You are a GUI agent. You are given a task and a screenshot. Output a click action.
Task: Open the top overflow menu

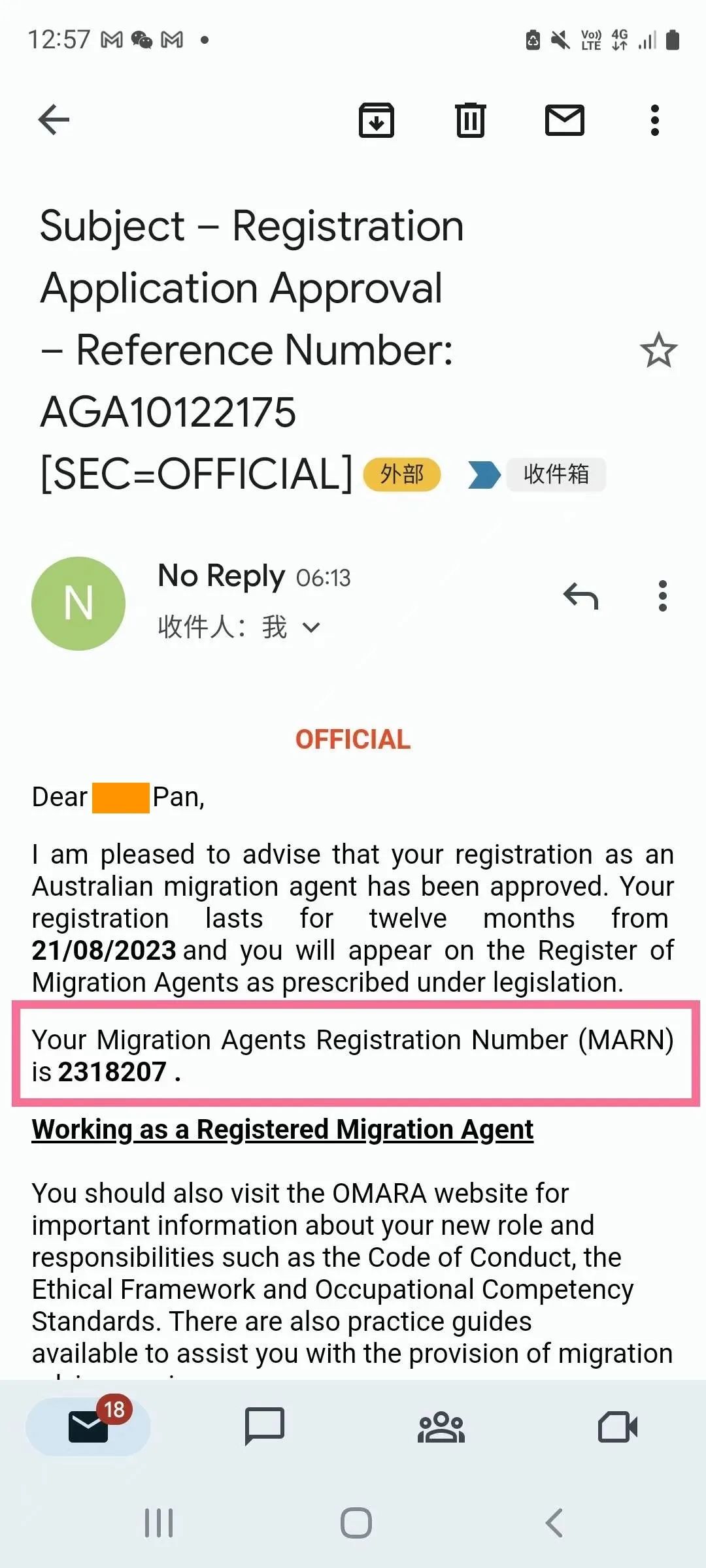pos(655,120)
